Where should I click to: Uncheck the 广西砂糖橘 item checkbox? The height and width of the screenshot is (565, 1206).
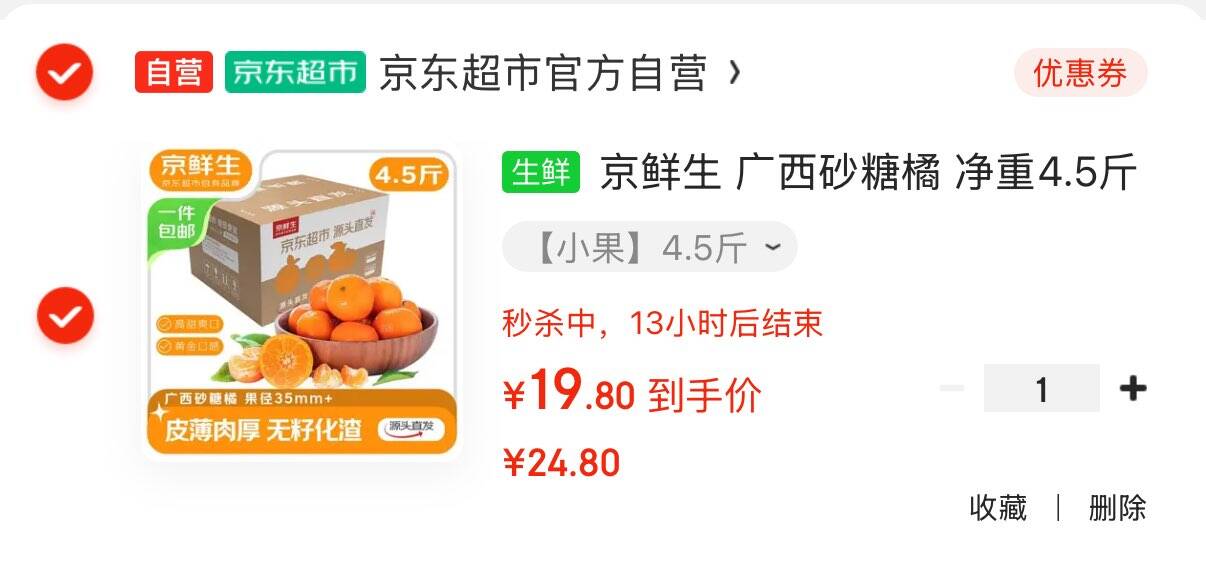(65, 315)
